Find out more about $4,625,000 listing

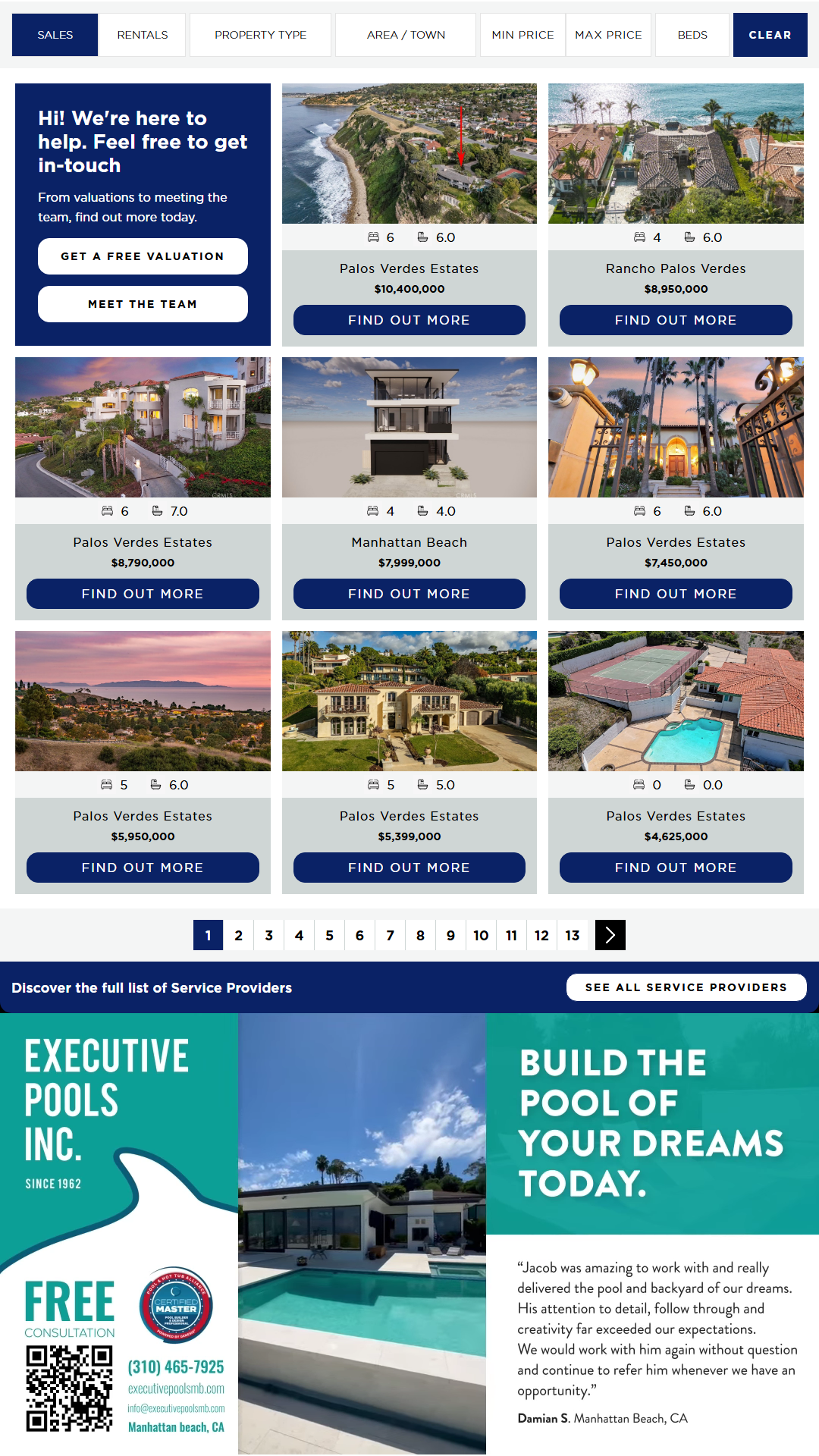pyautogui.click(x=676, y=868)
